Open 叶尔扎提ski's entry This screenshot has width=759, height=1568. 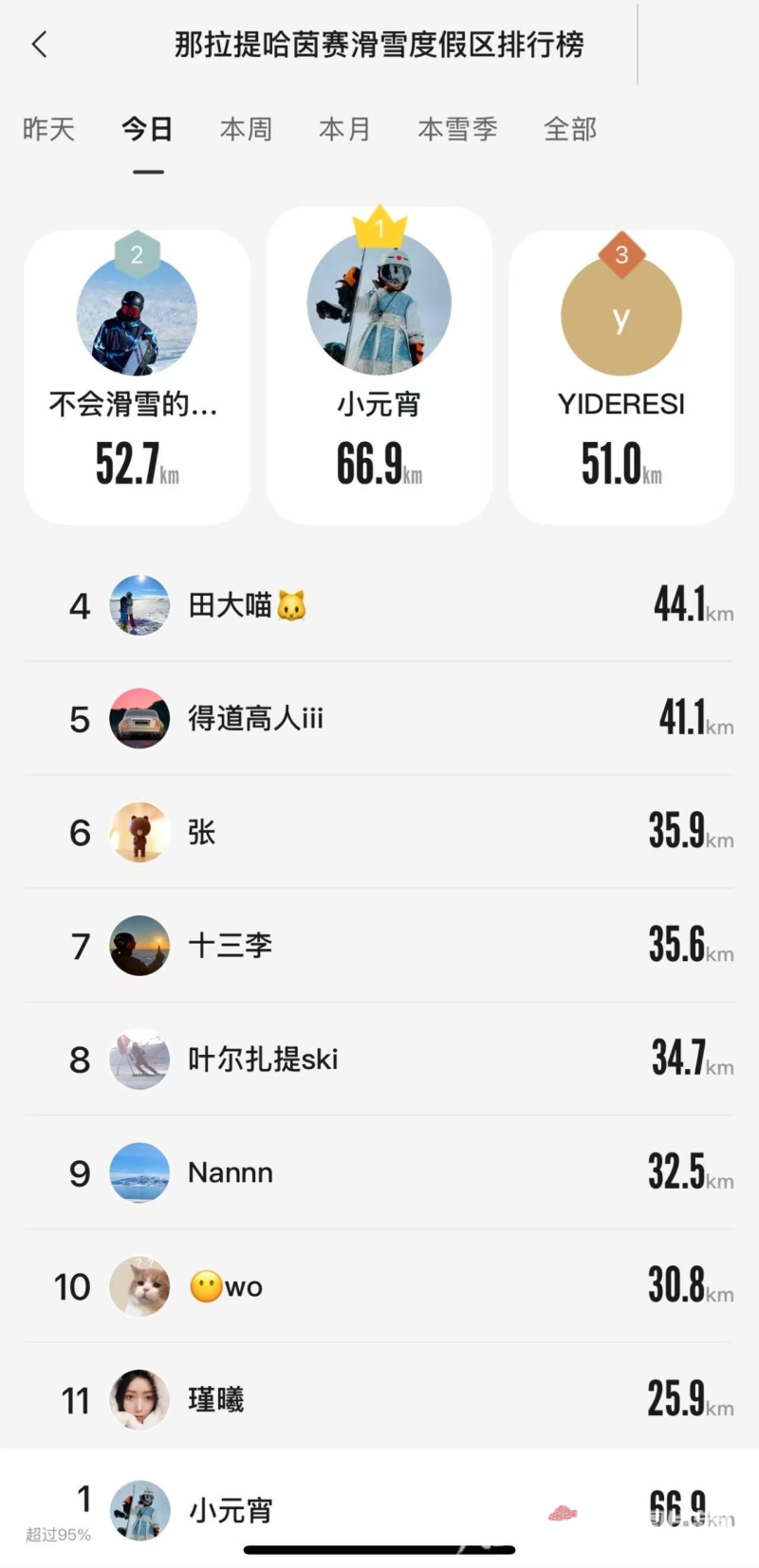pos(379,1059)
